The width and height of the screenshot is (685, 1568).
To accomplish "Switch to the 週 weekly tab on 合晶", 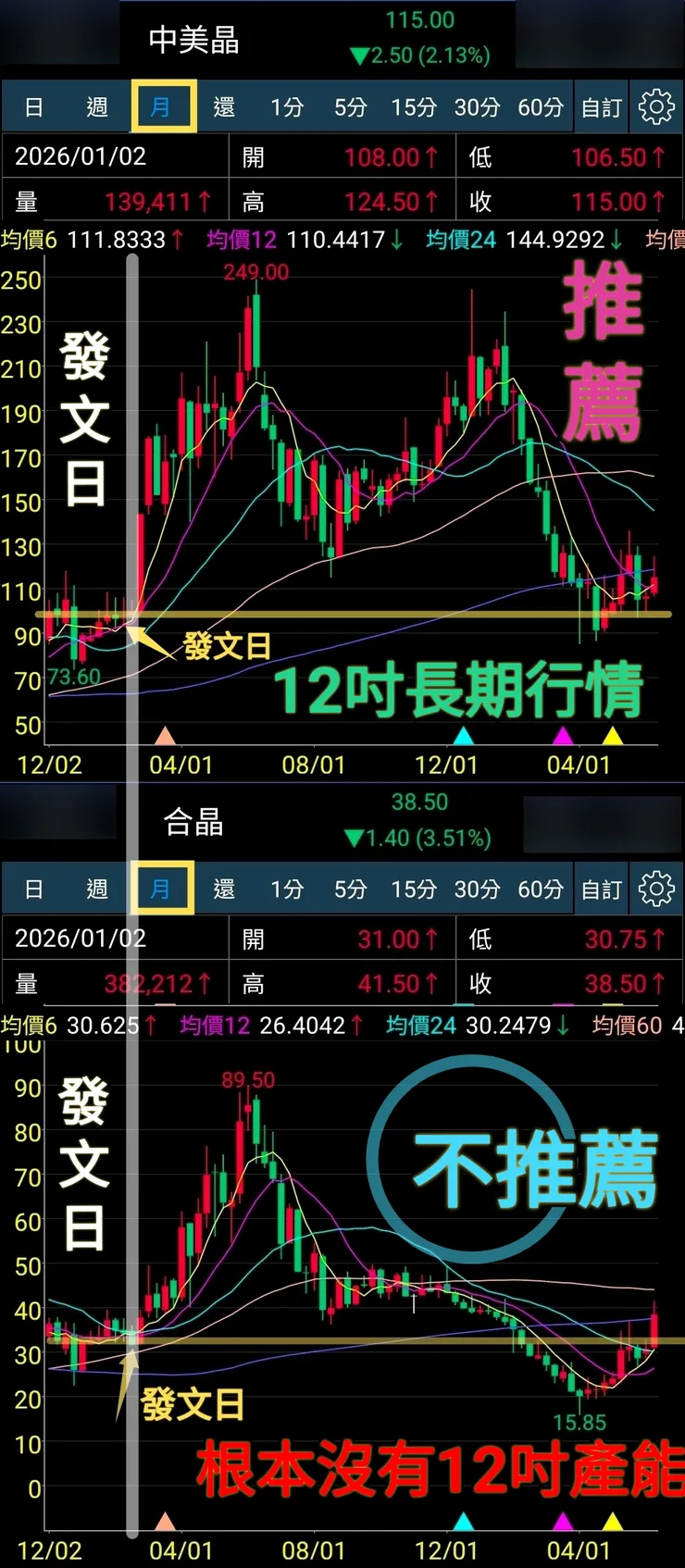I will click(96, 889).
